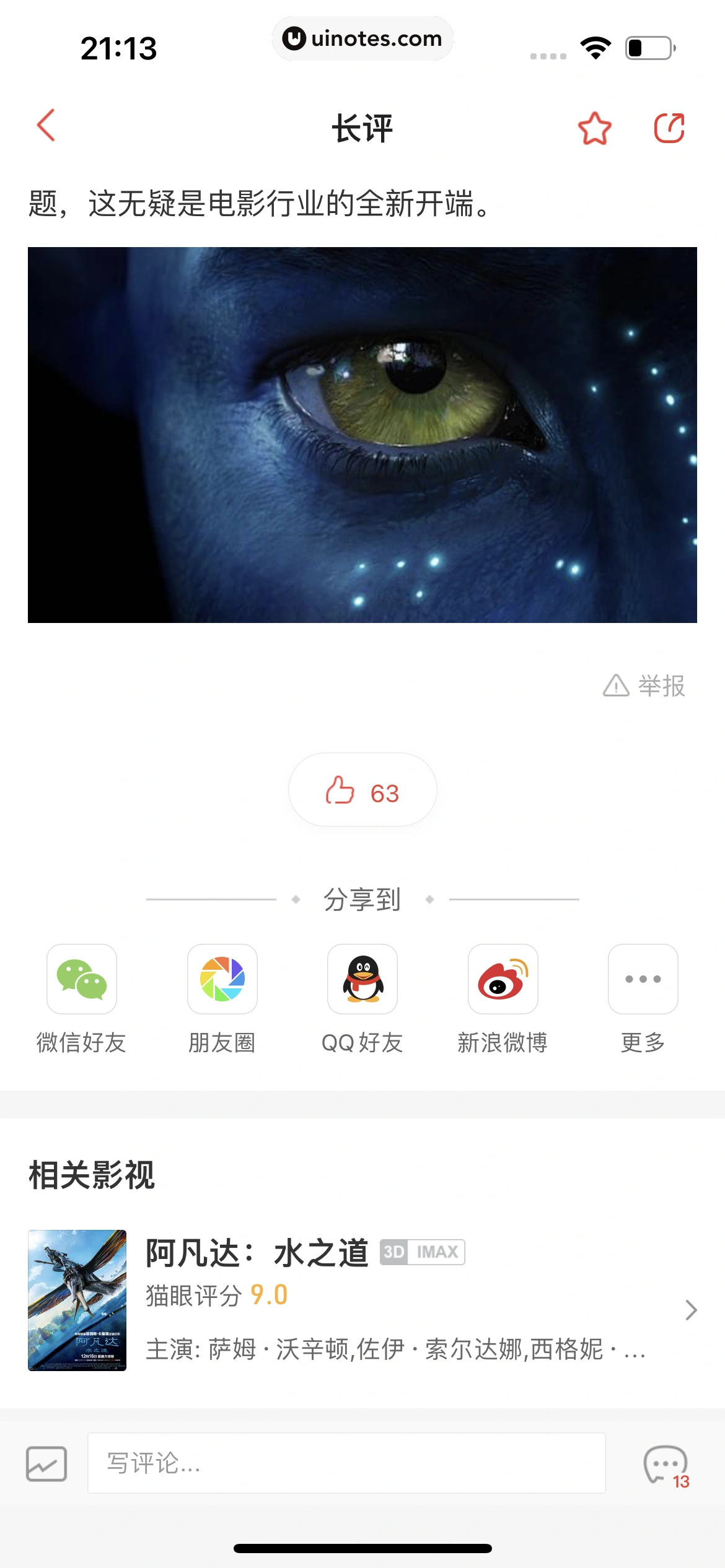Share to 朋友圈
This screenshot has width=725, height=1568.
pos(222,980)
